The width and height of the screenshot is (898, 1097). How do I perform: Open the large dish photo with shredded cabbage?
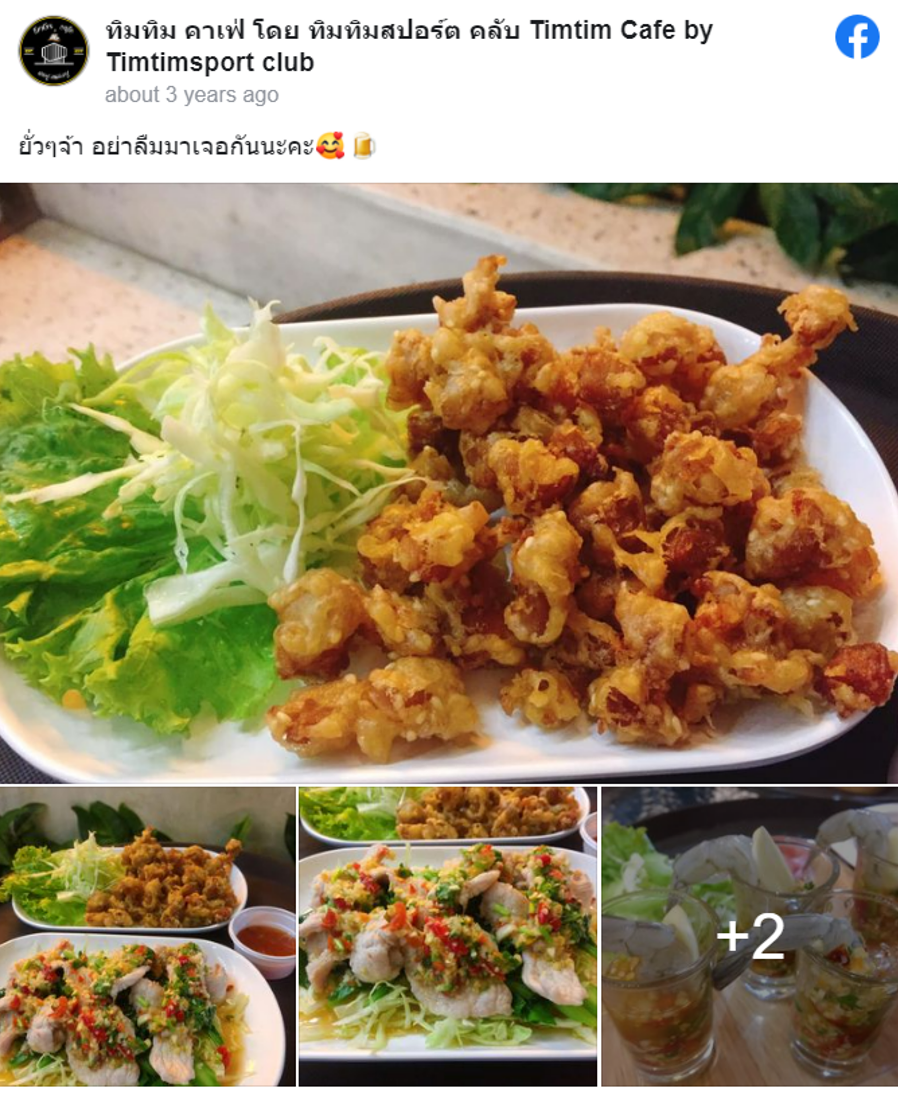point(450,480)
